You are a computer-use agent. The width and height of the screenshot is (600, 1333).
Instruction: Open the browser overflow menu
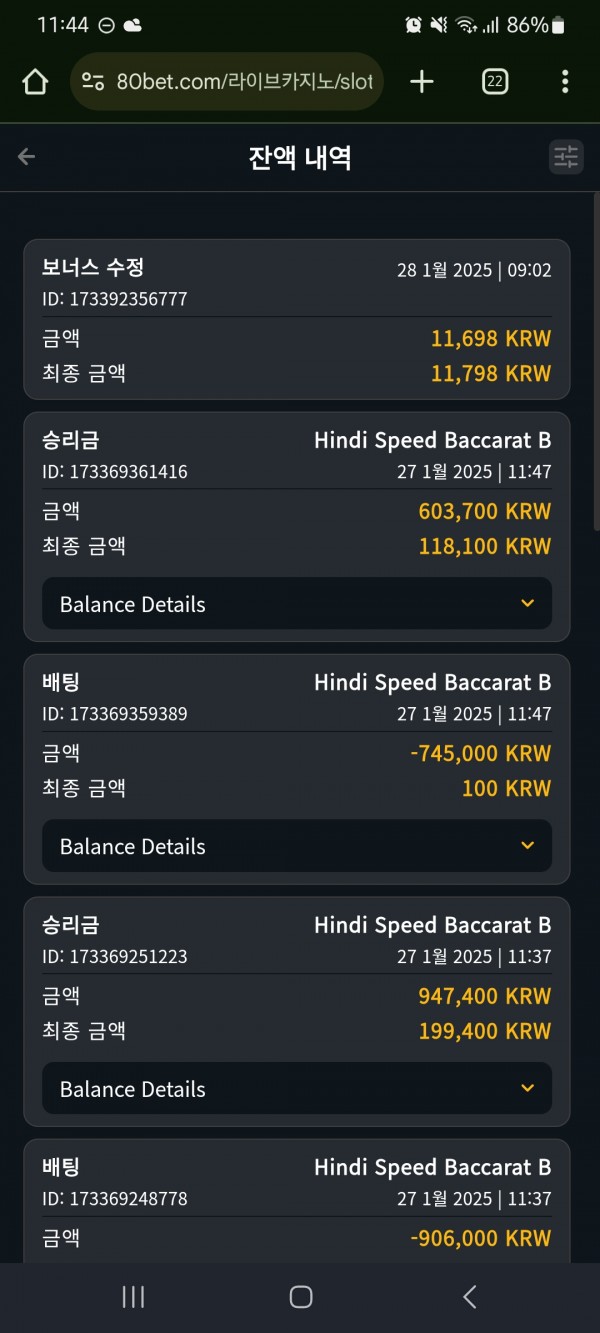click(565, 82)
